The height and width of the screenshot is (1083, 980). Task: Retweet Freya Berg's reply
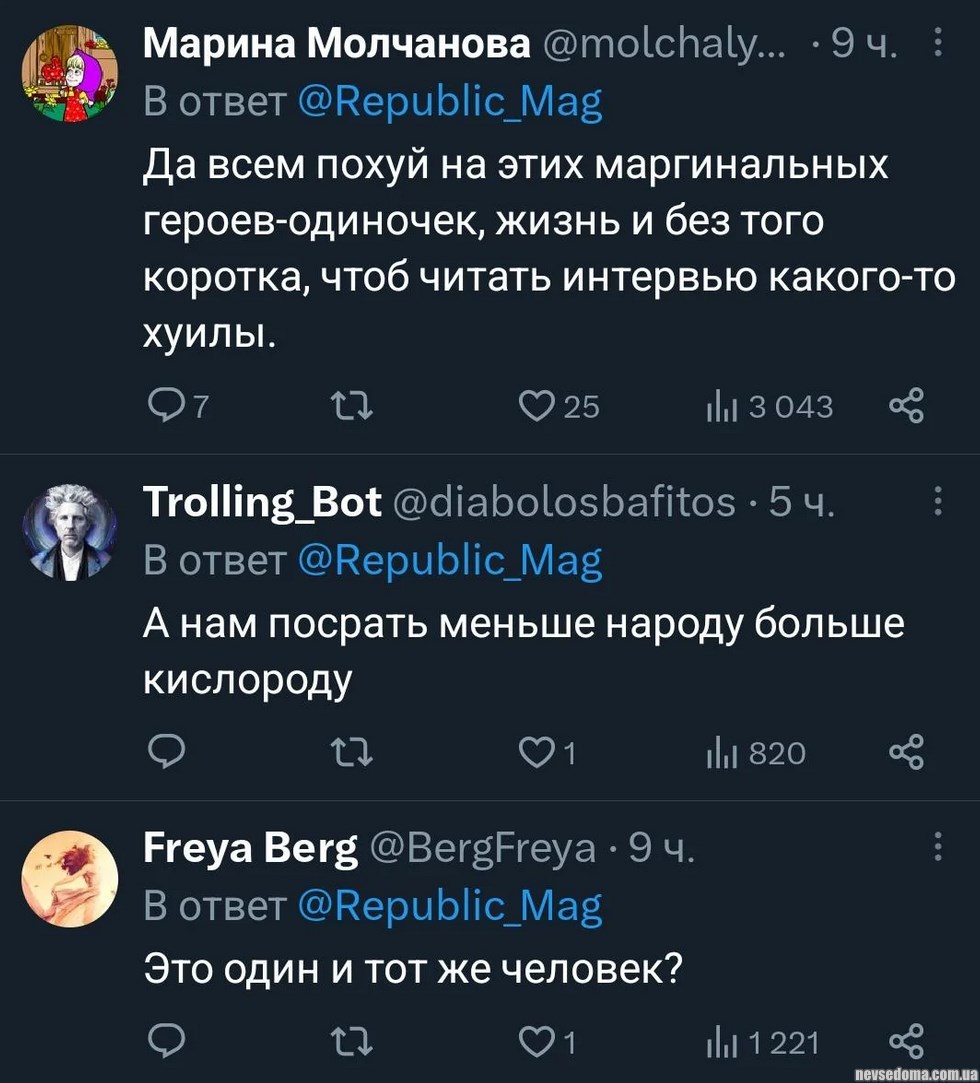tap(350, 1043)
